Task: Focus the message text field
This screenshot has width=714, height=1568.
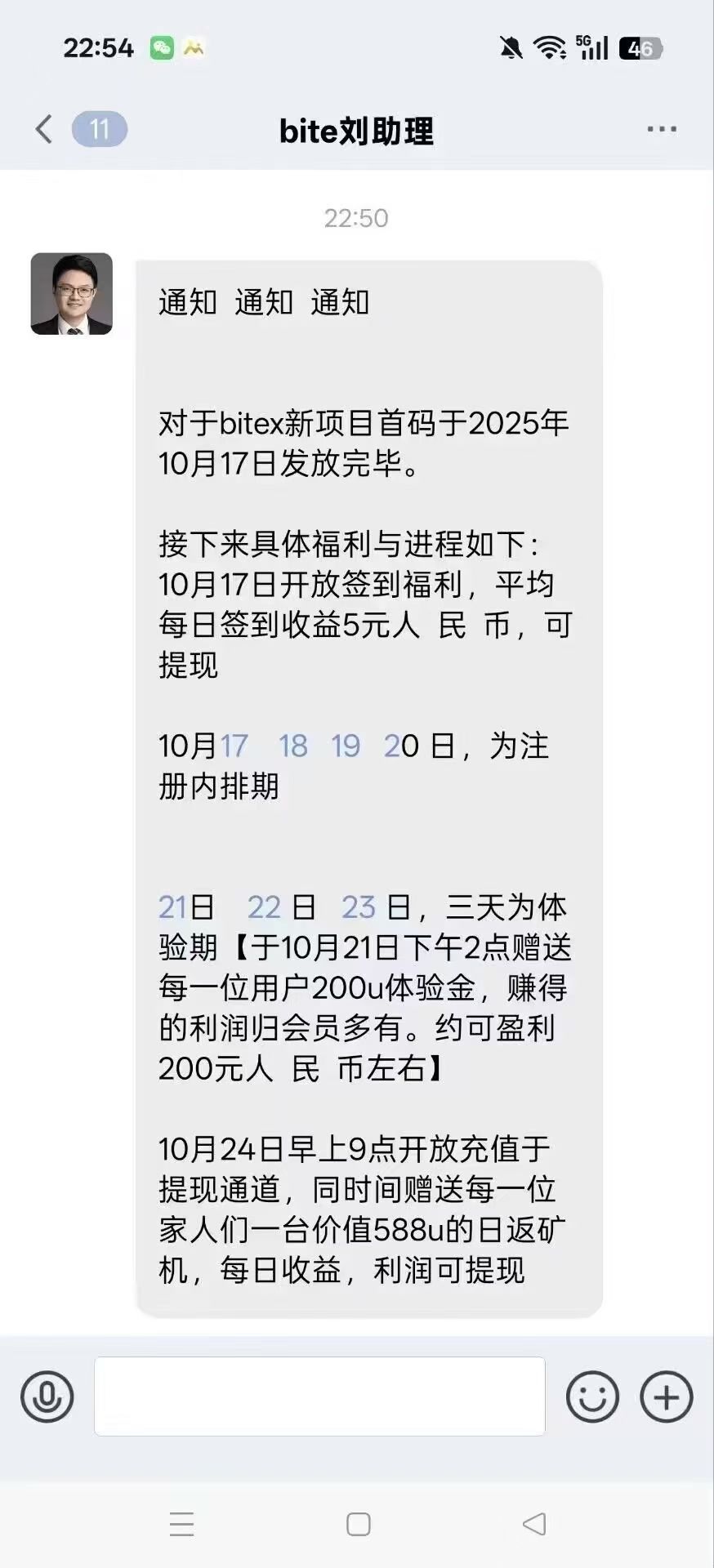Action: click(319, 1396)
